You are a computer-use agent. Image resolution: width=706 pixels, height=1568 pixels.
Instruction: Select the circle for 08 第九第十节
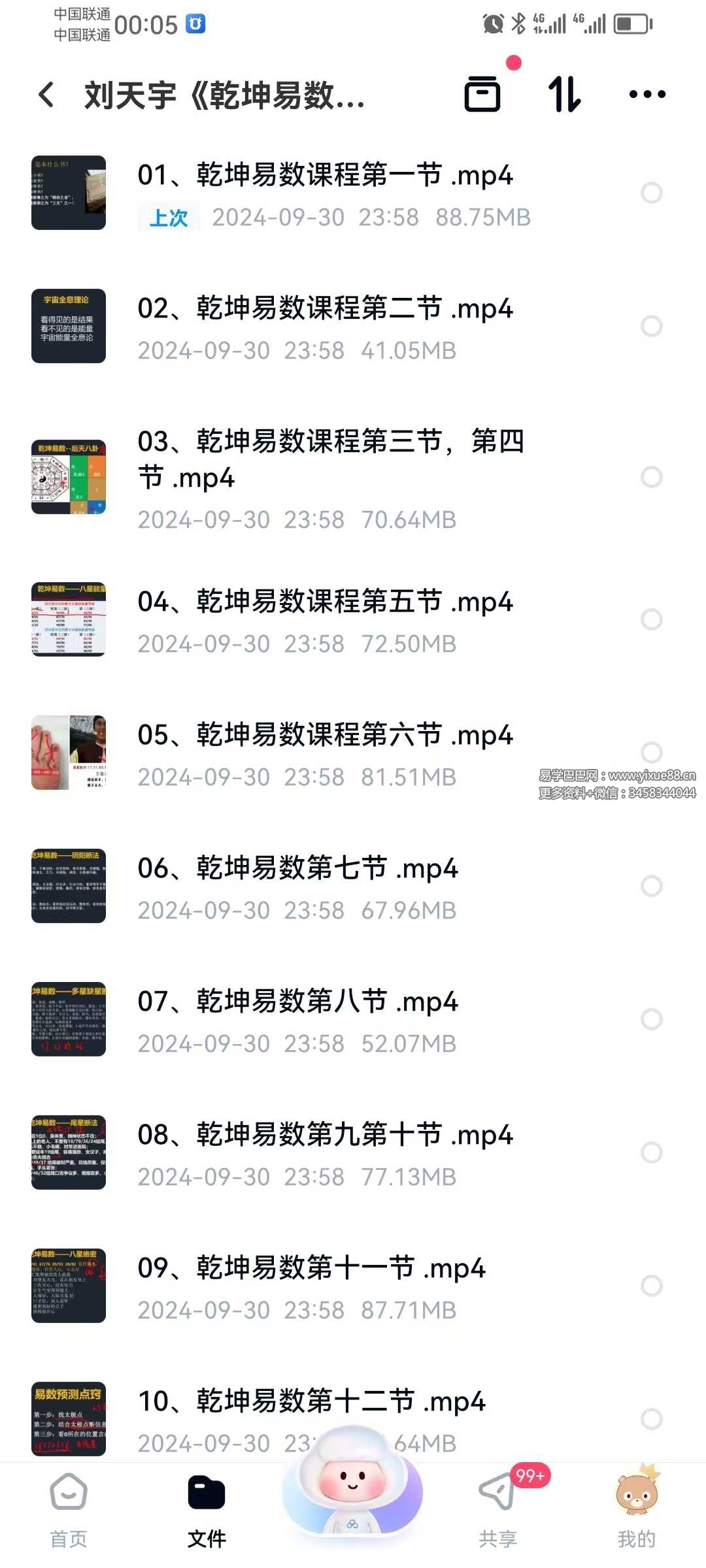[651, 1152]
